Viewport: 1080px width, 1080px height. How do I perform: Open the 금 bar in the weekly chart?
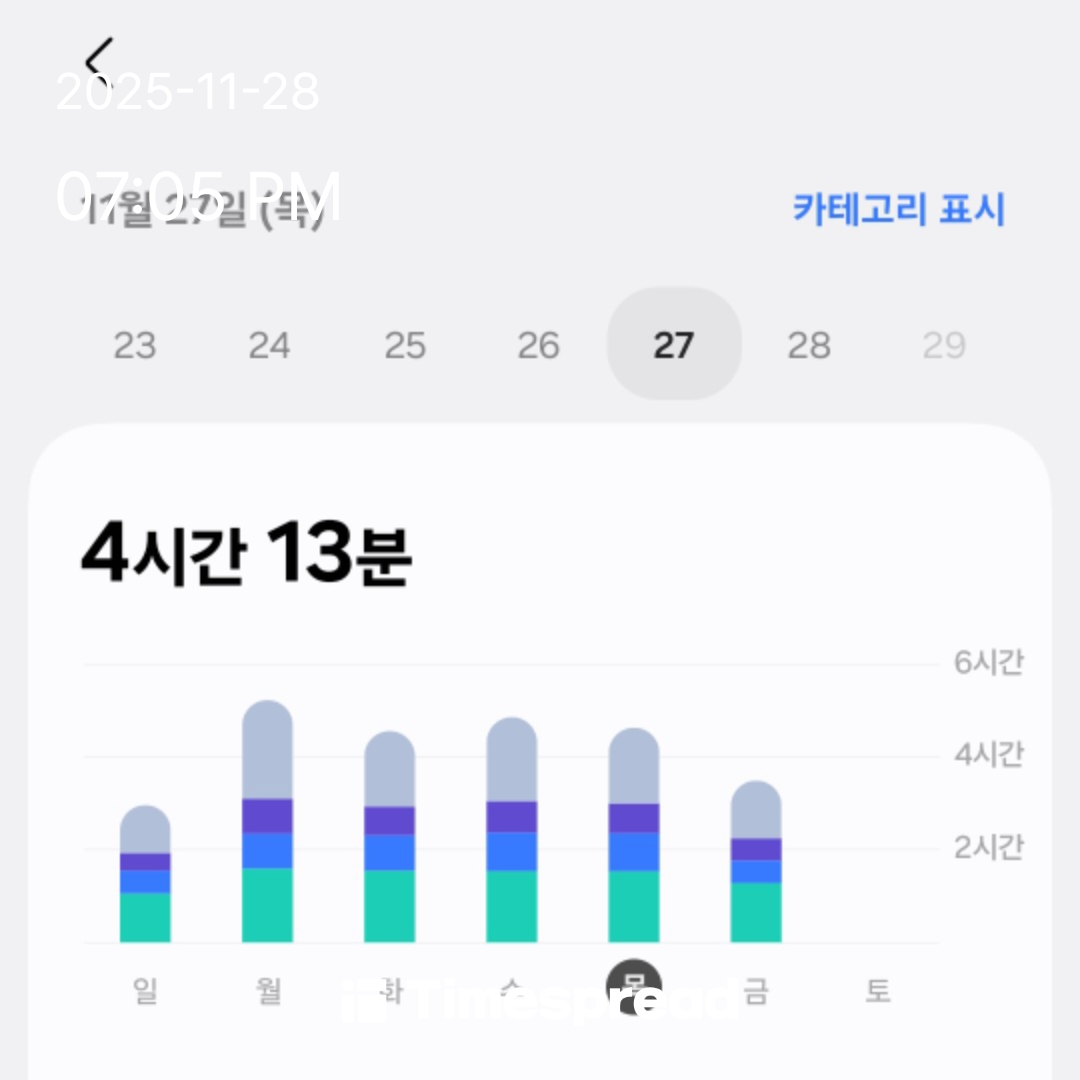[756, 862]
